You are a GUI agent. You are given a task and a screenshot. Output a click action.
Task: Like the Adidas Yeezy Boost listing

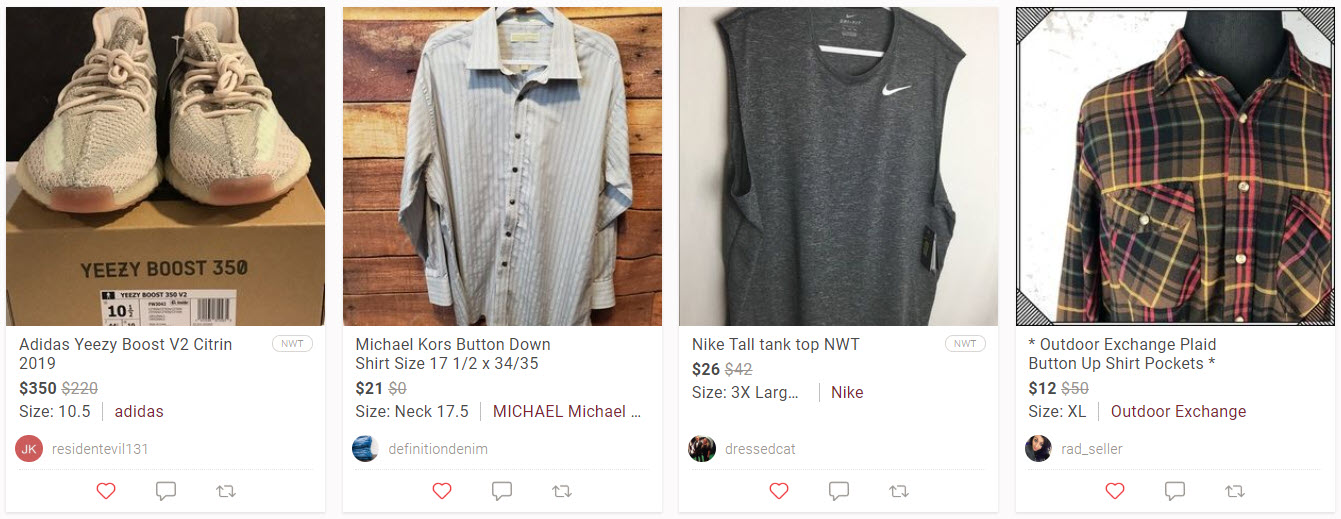click(106, 491)
